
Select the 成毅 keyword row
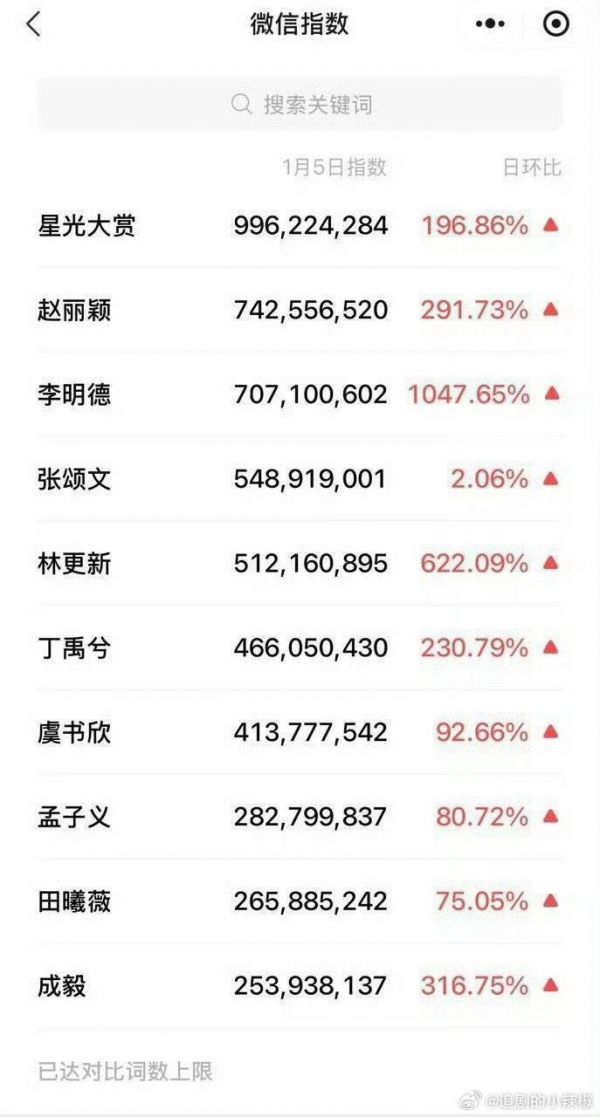click(300, 986)
